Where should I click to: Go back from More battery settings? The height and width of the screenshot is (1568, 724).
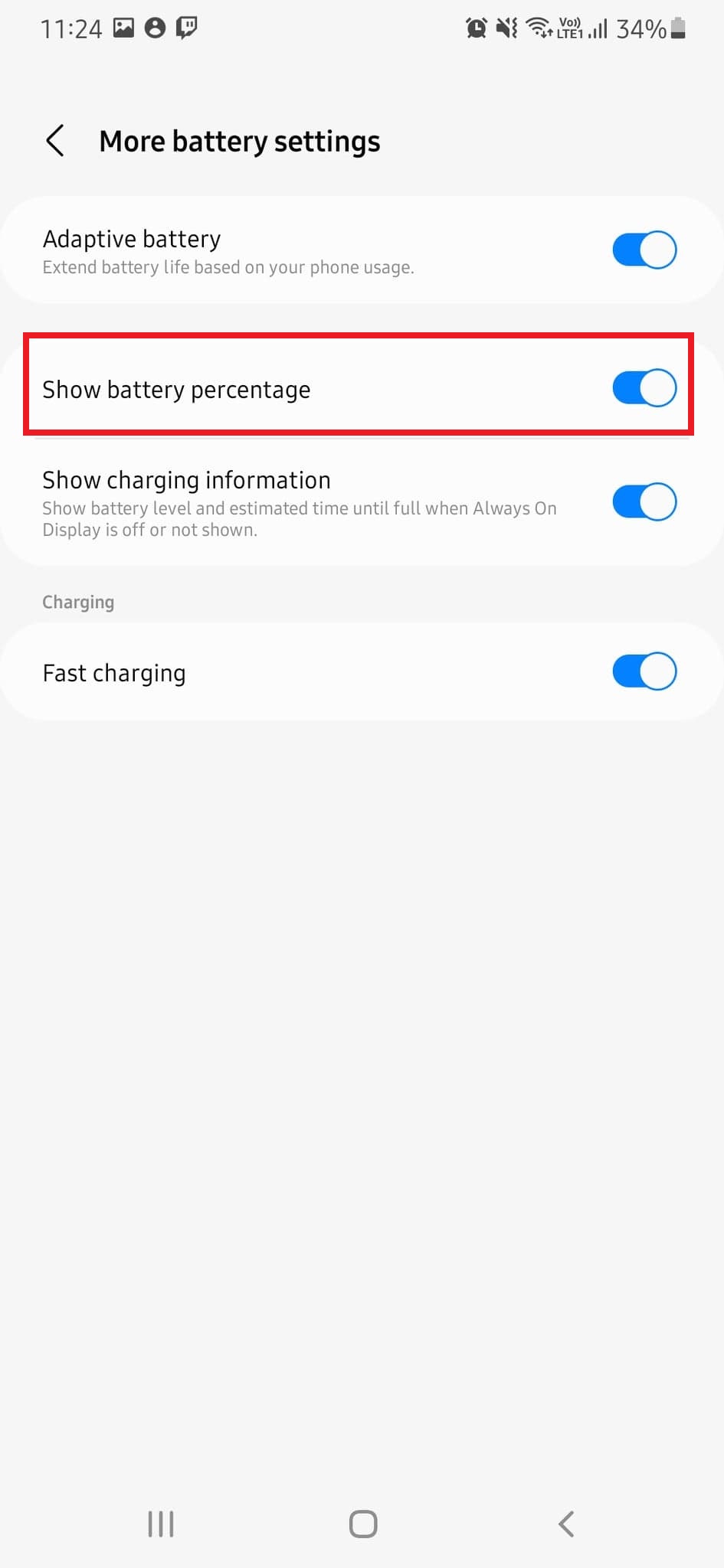(55, 141)
